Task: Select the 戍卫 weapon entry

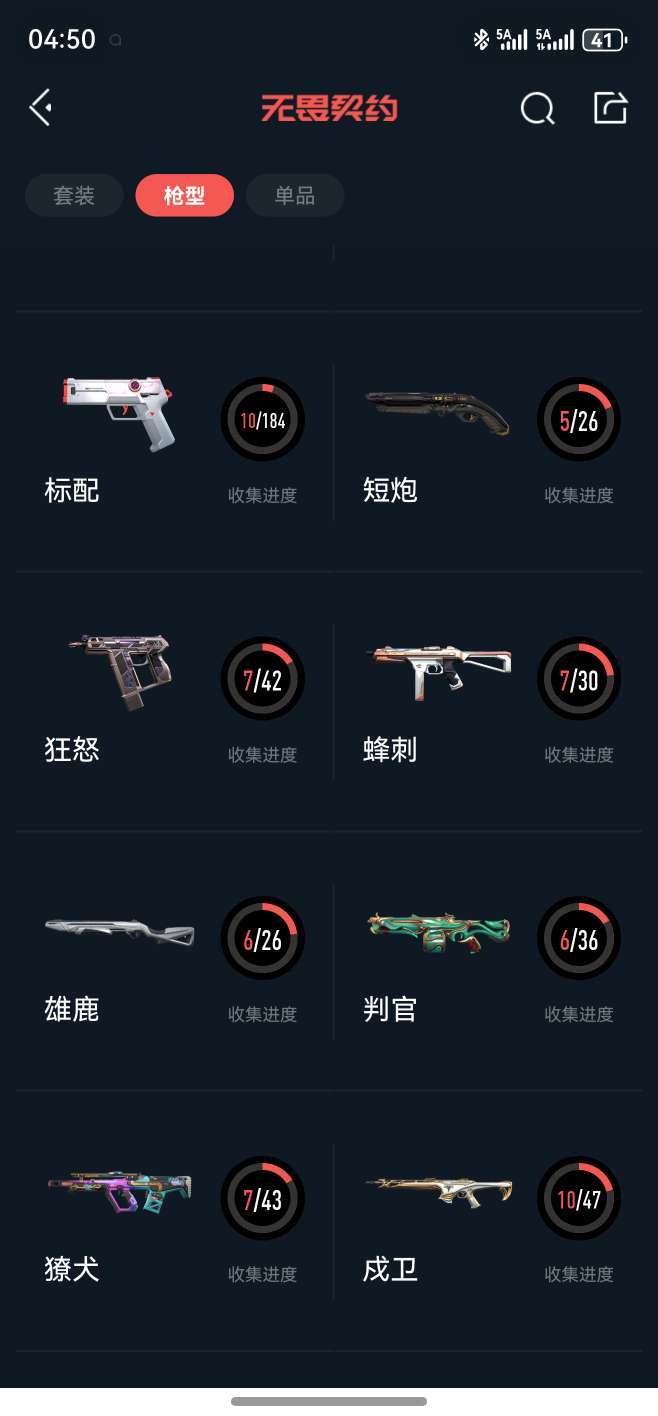Action: [x=490, y=1220]
